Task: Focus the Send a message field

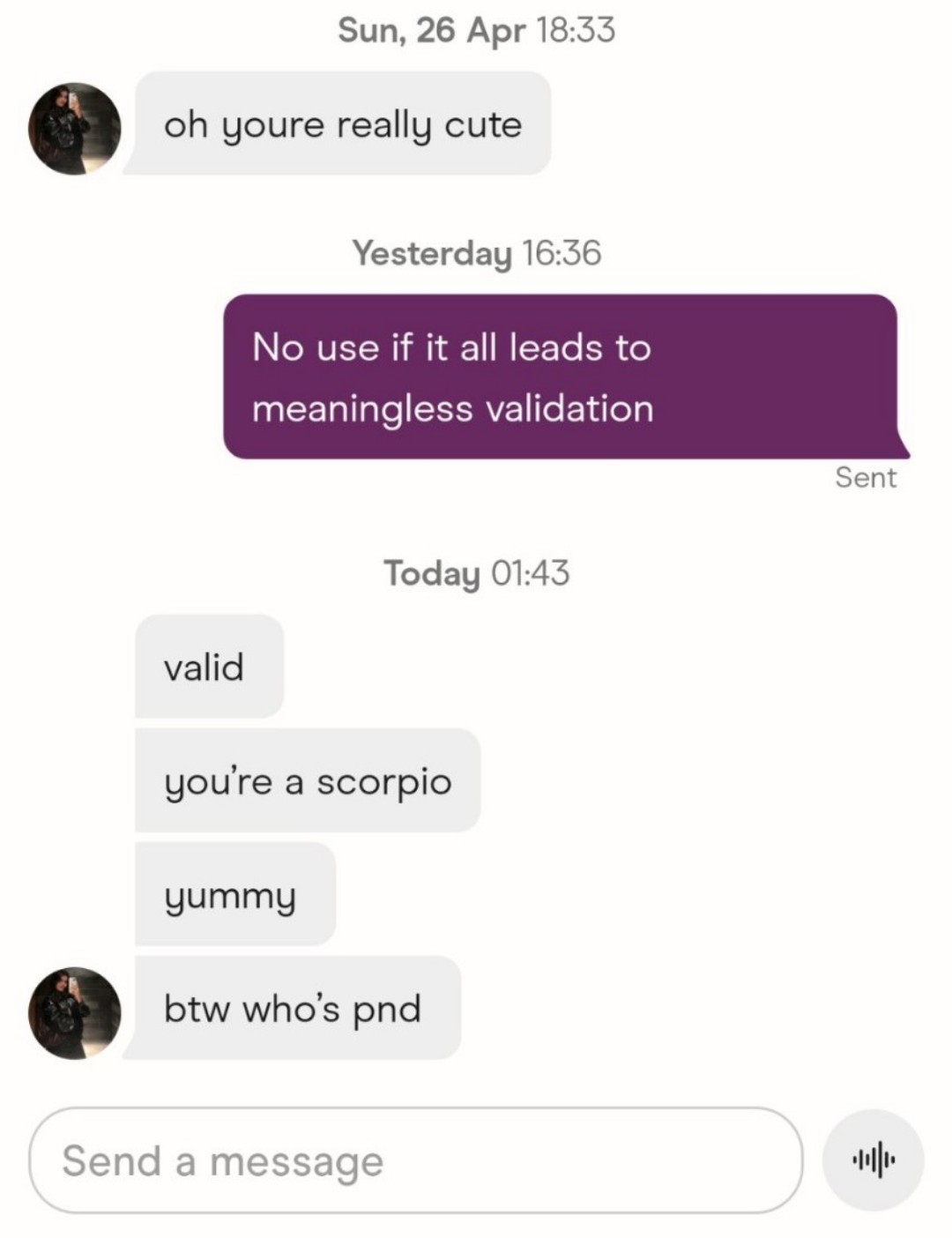Action: (414, 1160)
